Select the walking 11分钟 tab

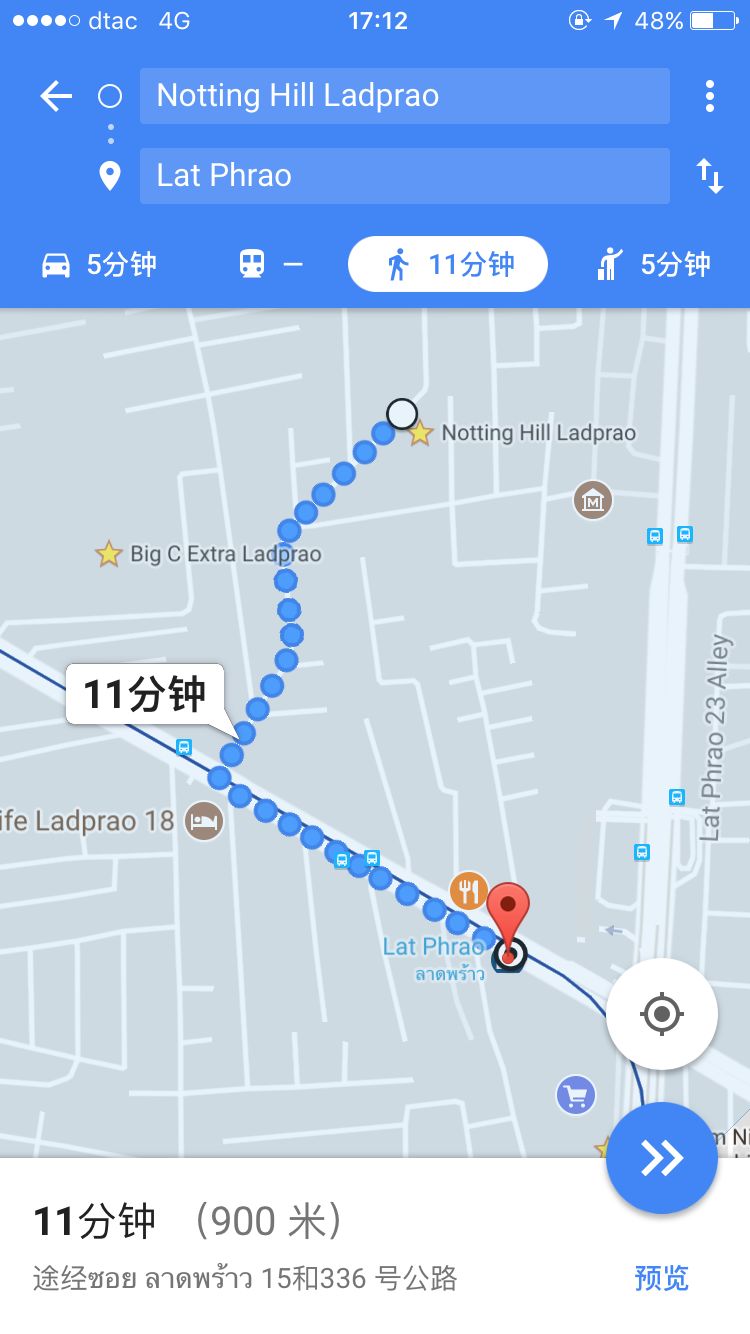(448, 265)
